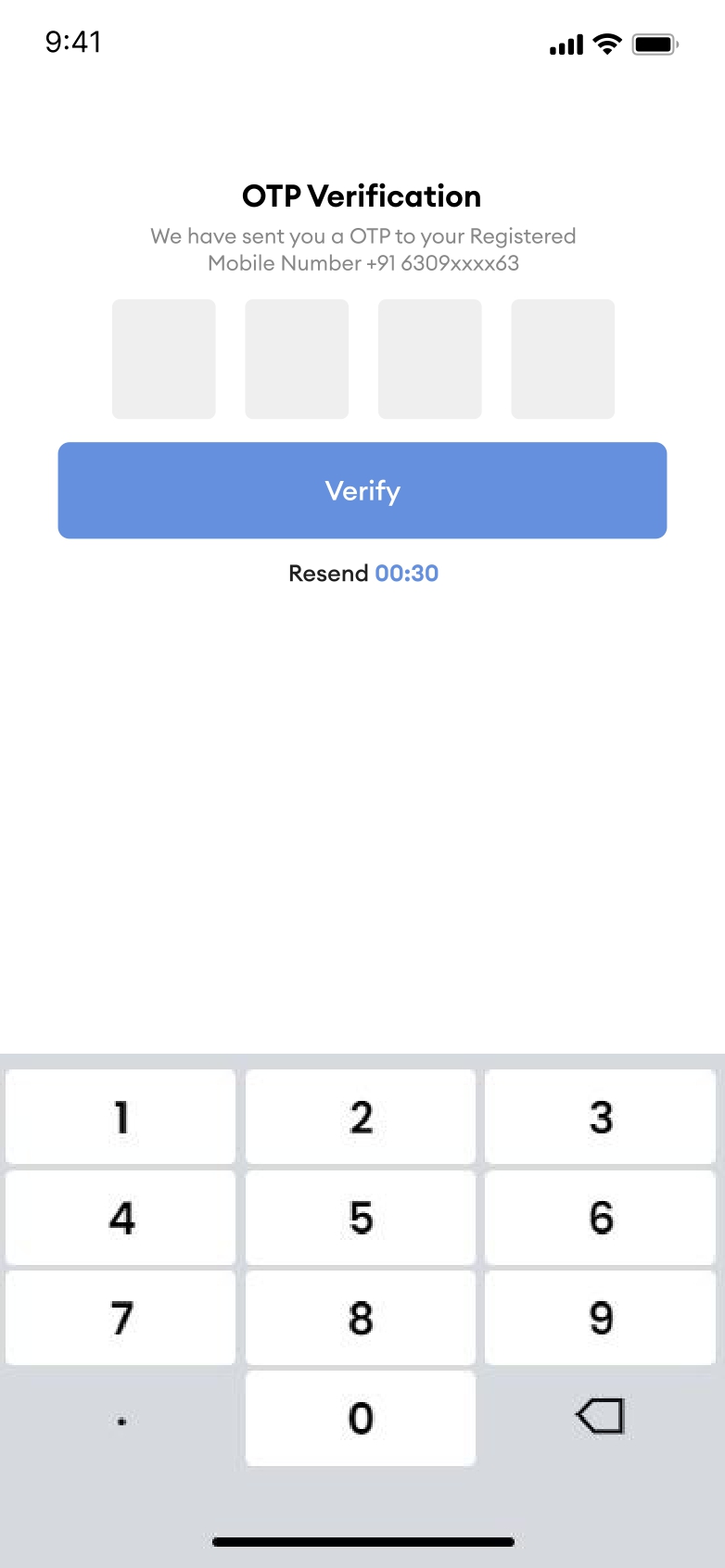Focus the third OTP digit box

(x=430, y=359)
